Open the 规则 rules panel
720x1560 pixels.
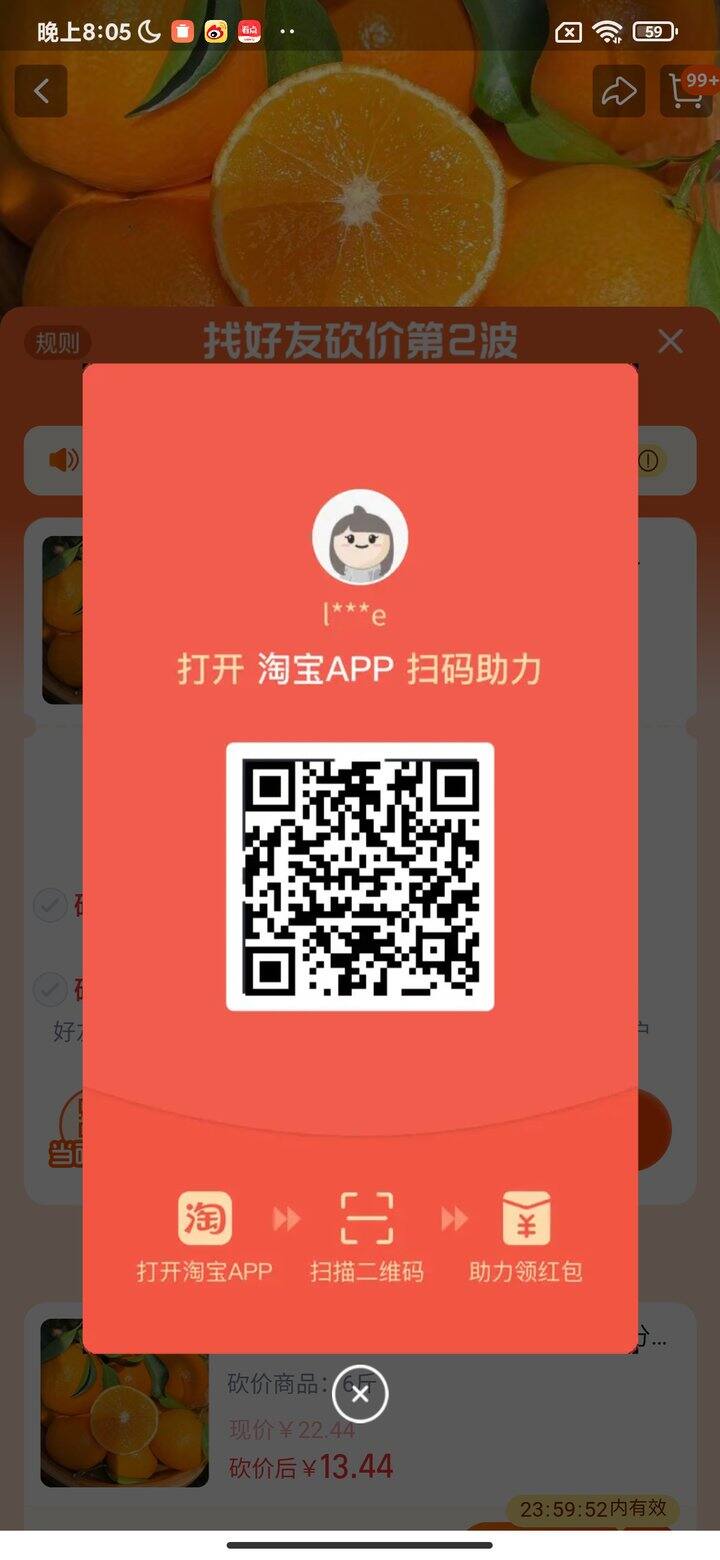tap(57, 341)
